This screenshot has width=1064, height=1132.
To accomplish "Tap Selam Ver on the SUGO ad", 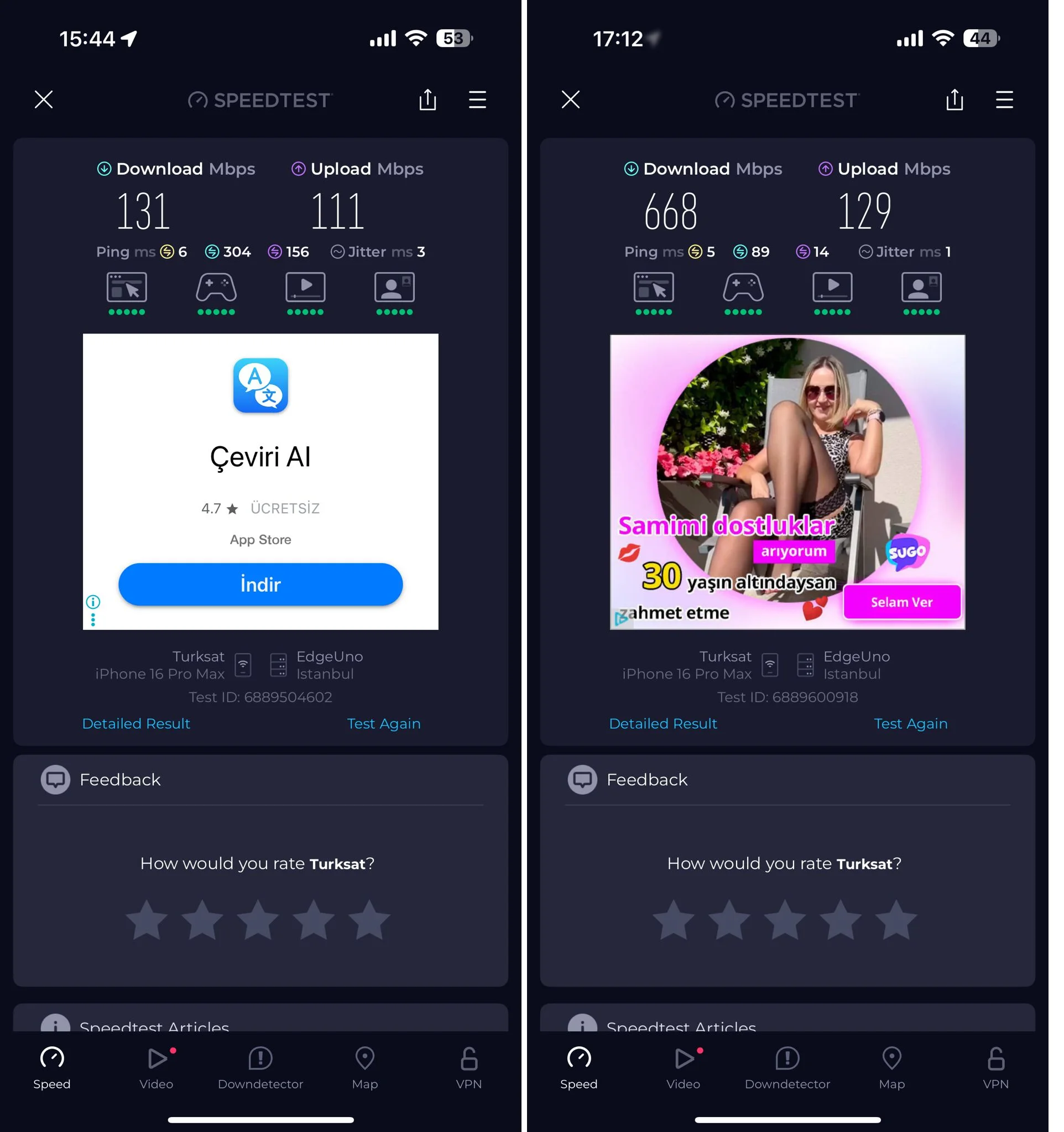I will pos(901,602).
